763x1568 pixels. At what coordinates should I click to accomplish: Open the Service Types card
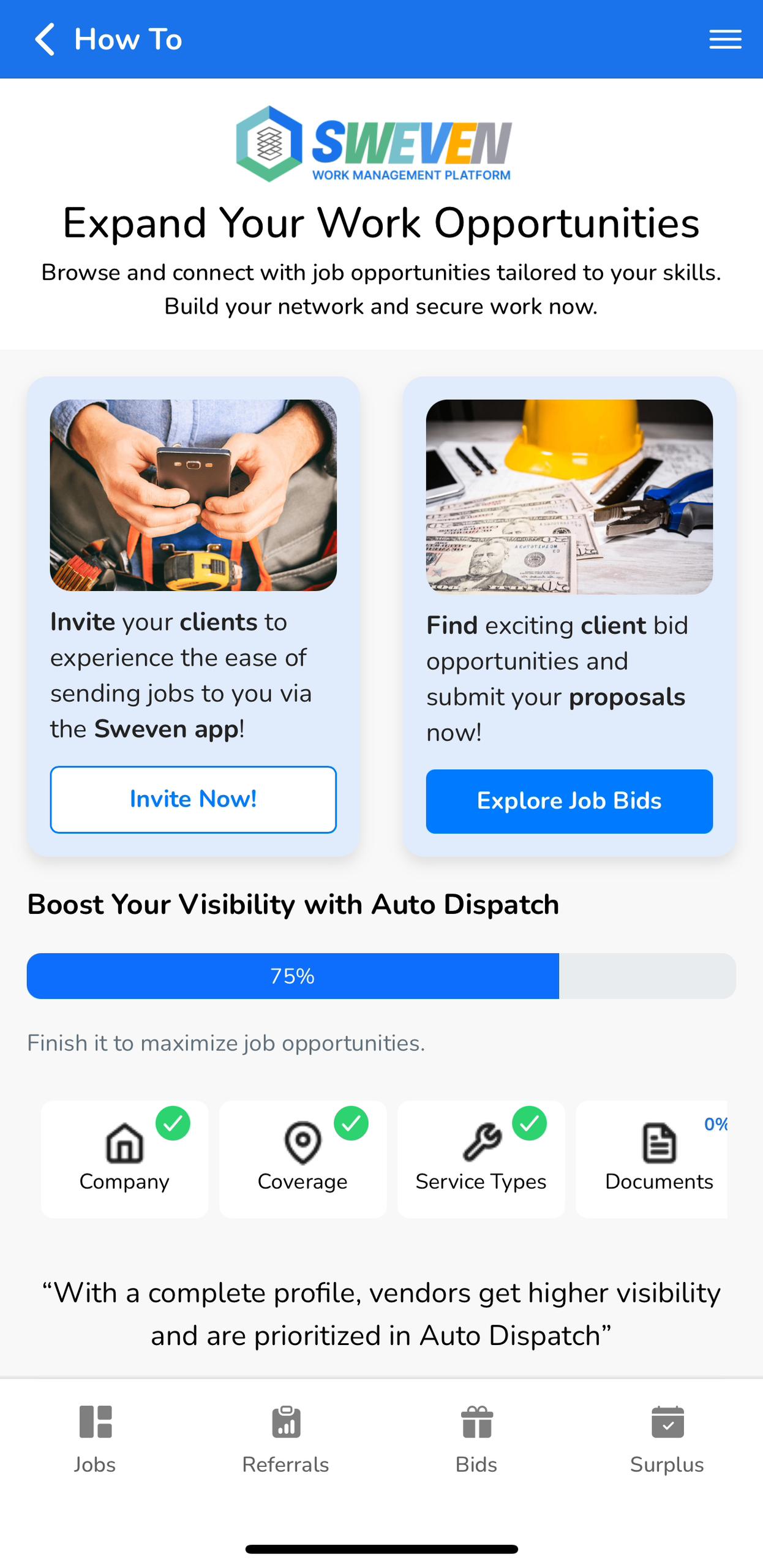481,1158
